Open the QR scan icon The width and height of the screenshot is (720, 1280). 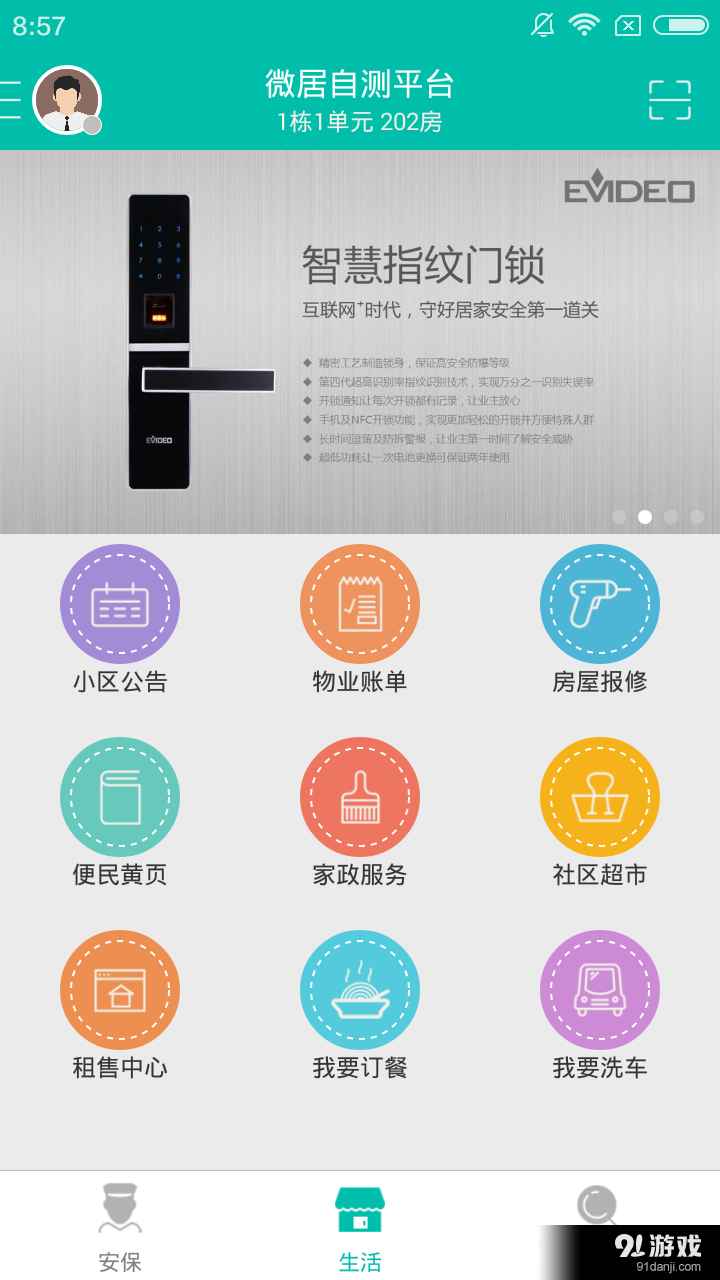[x=669, y=100]
